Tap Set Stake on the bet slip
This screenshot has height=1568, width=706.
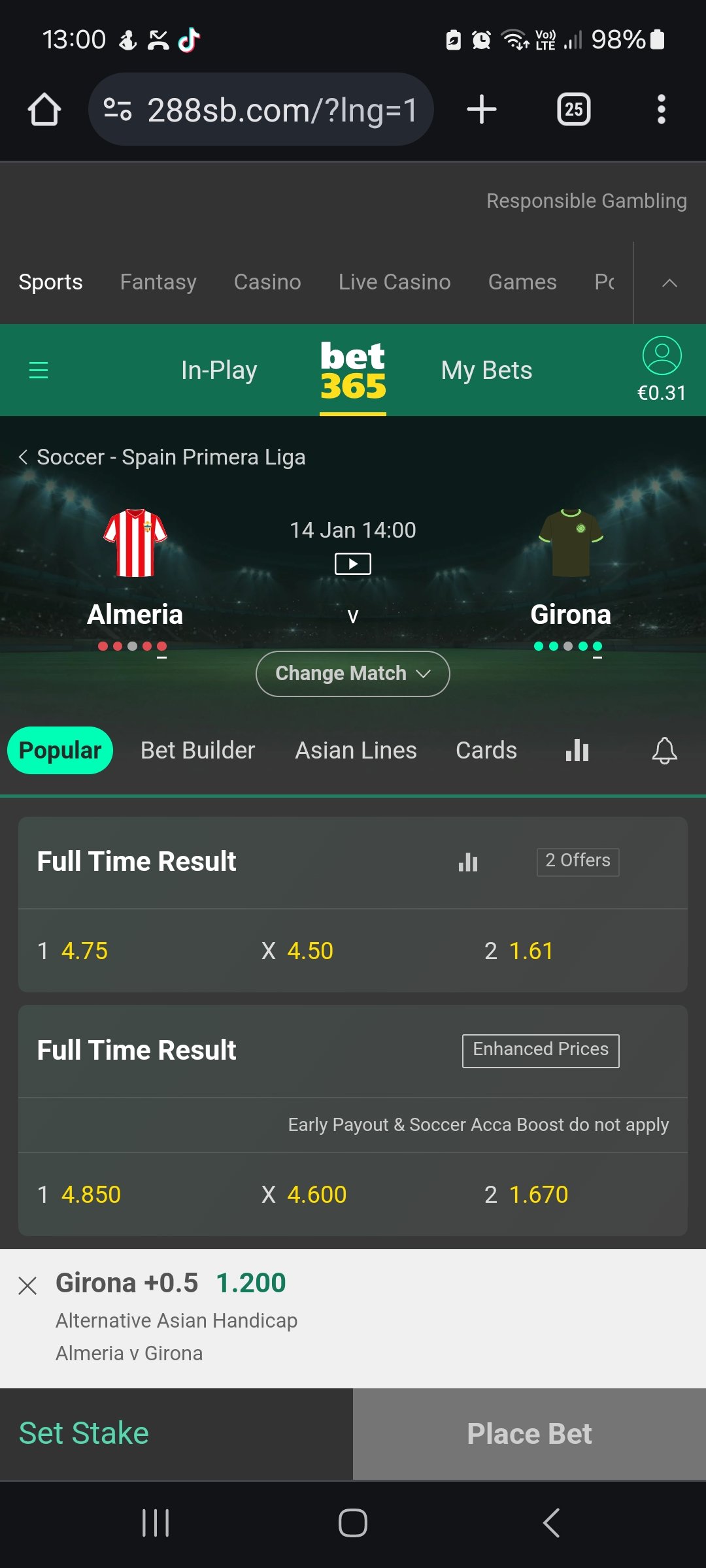(x=84, y=1433)
